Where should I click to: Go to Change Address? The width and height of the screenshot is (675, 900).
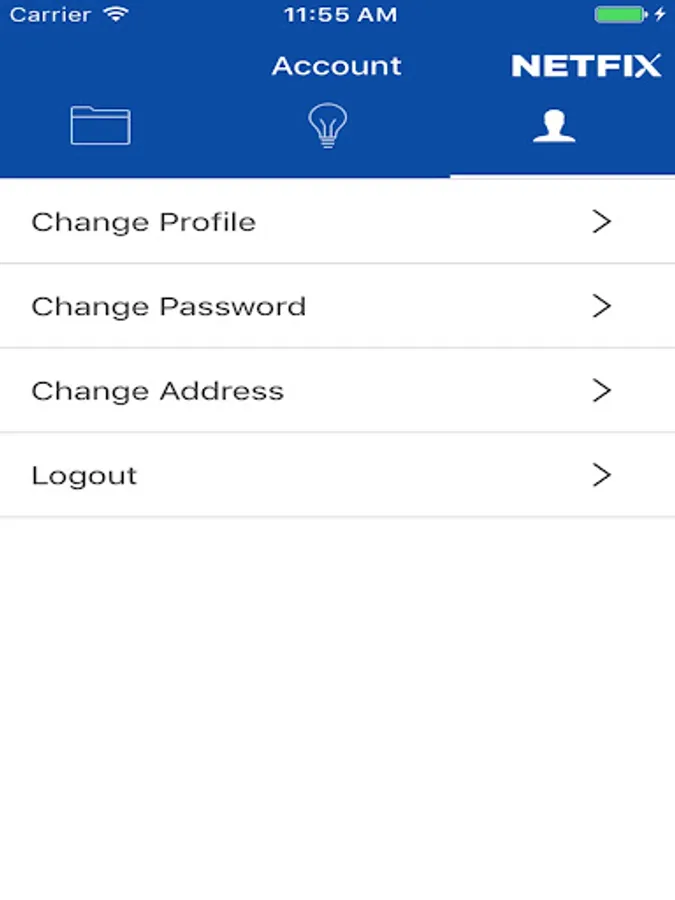pos(337,391)
